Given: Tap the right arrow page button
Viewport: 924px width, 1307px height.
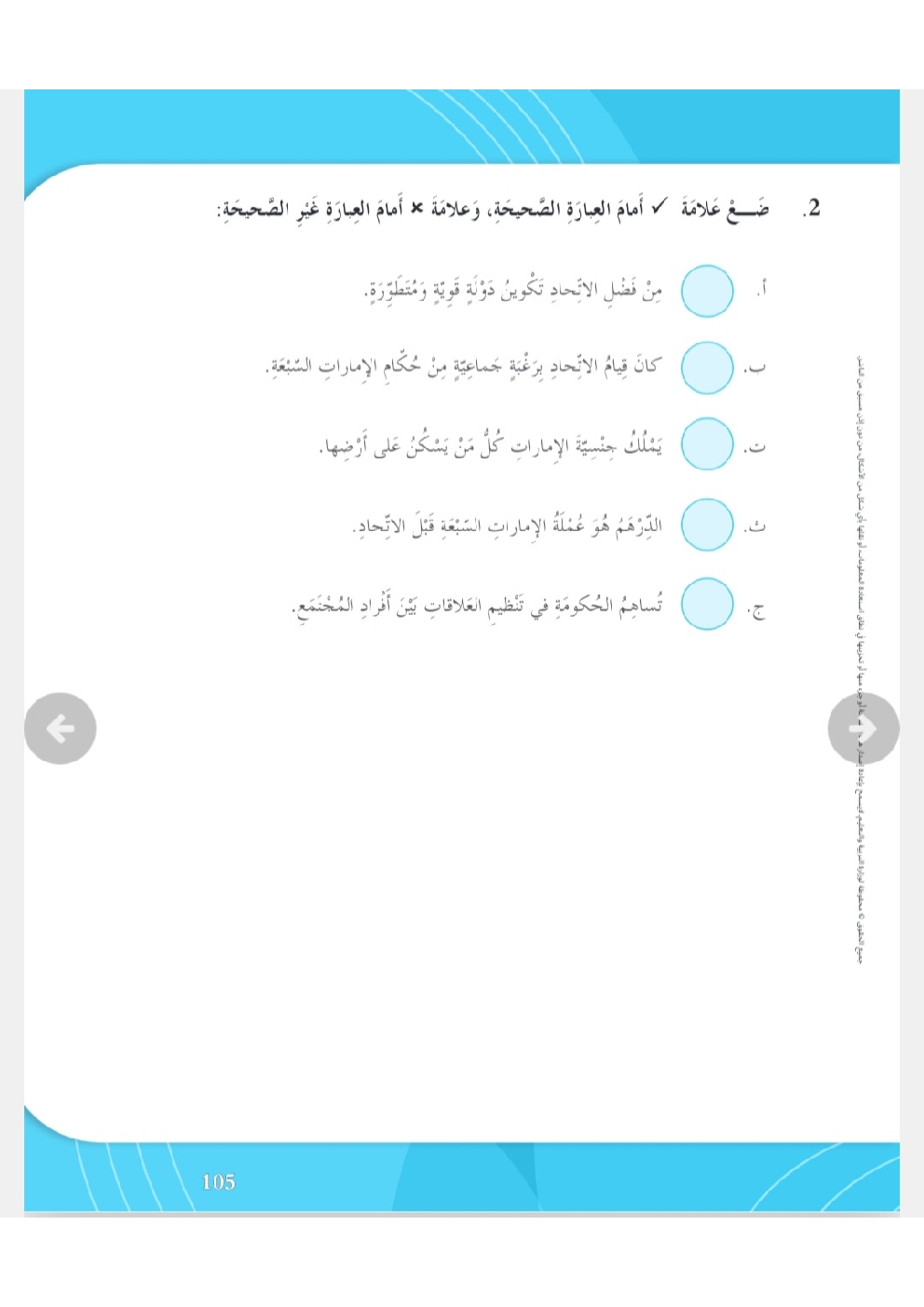Looking at the screenshot, I should click(863, 728).
